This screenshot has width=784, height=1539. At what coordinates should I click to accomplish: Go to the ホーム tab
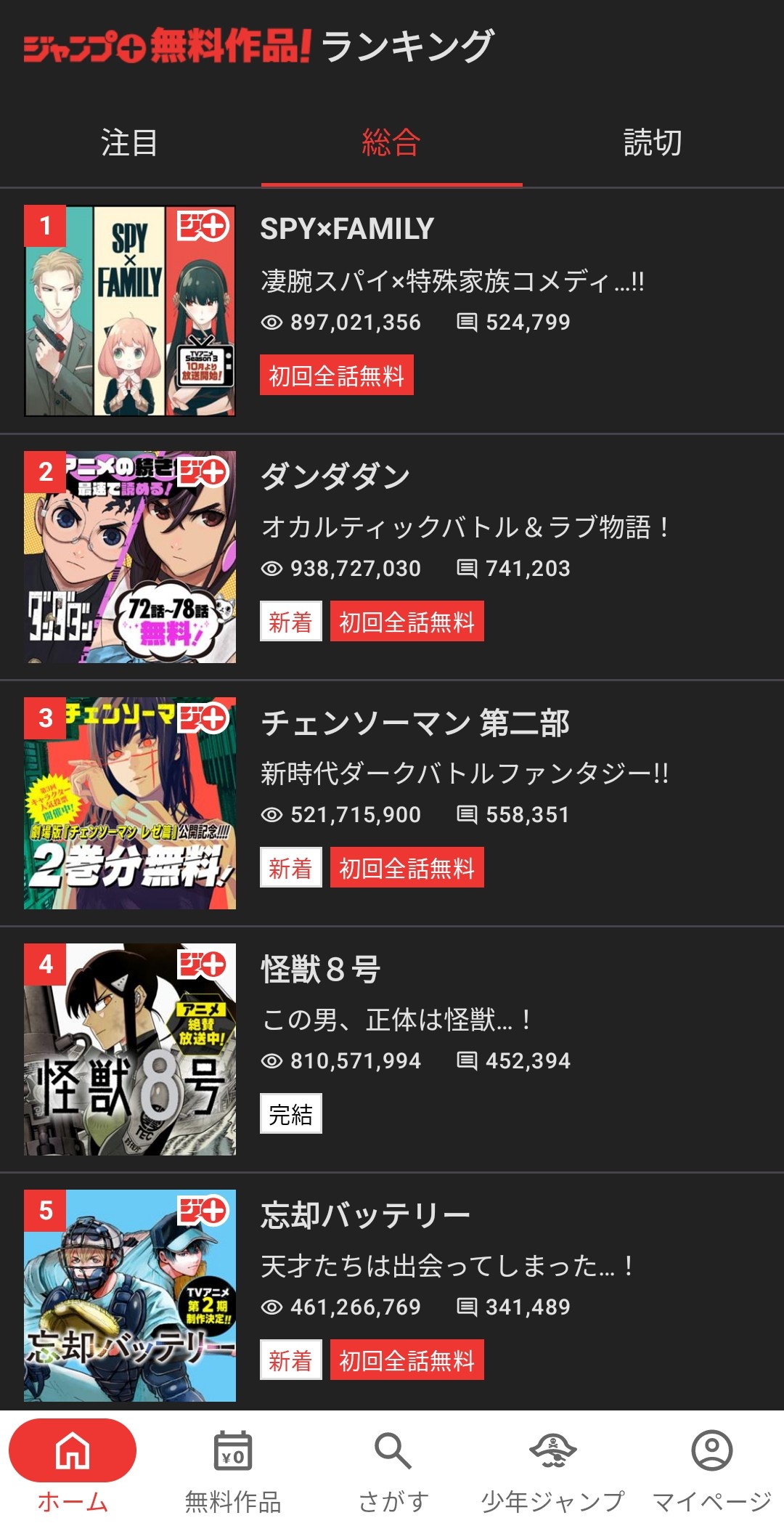coord(73,1469)
